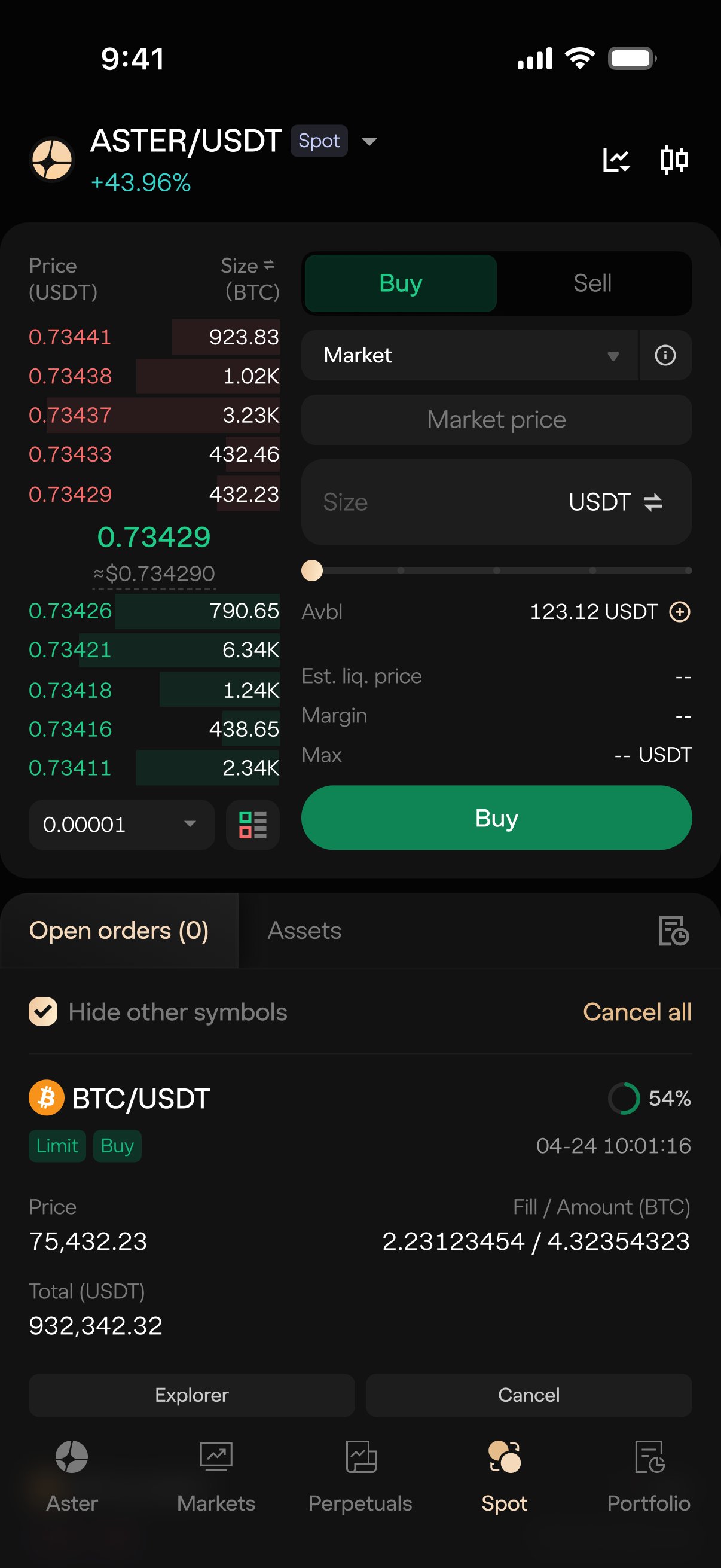The image size is (721, 1568).
Task: Open the line chart icon
Action: tap(616, 160)
